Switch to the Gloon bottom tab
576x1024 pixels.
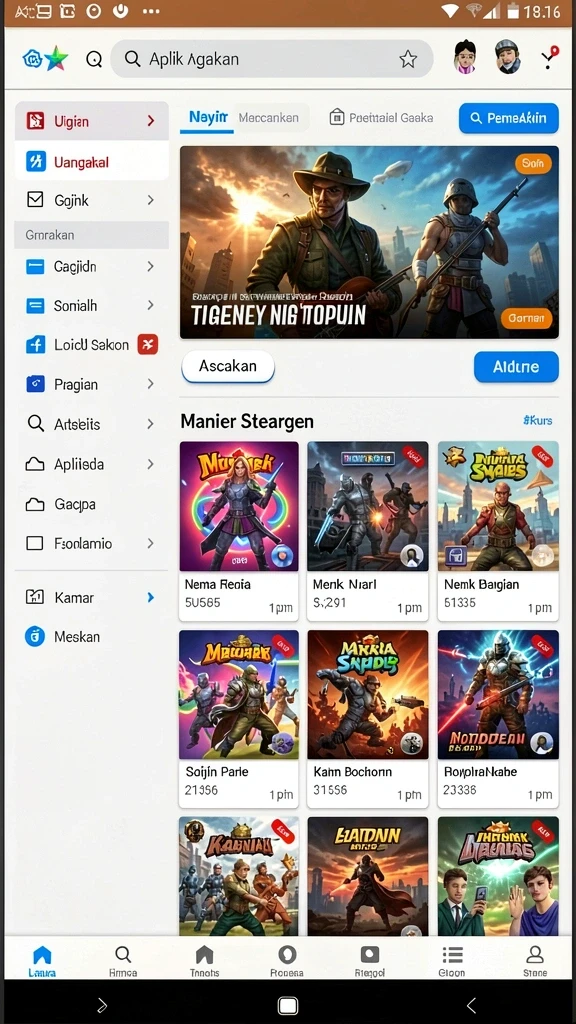[452, 961]
